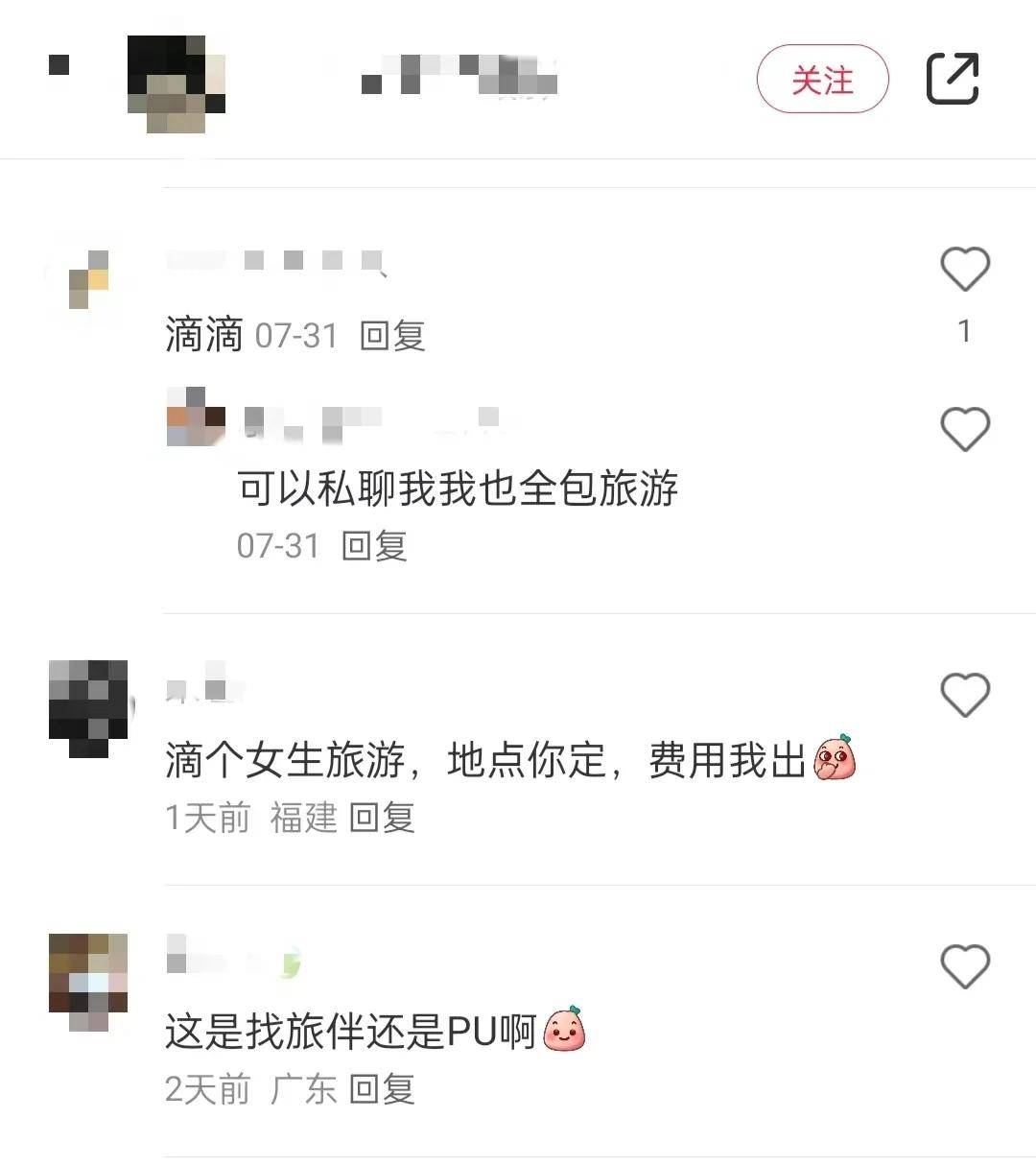1036x1165 pixels.
Task: Like the 滴滴 comment
Action: click(964, 269)
